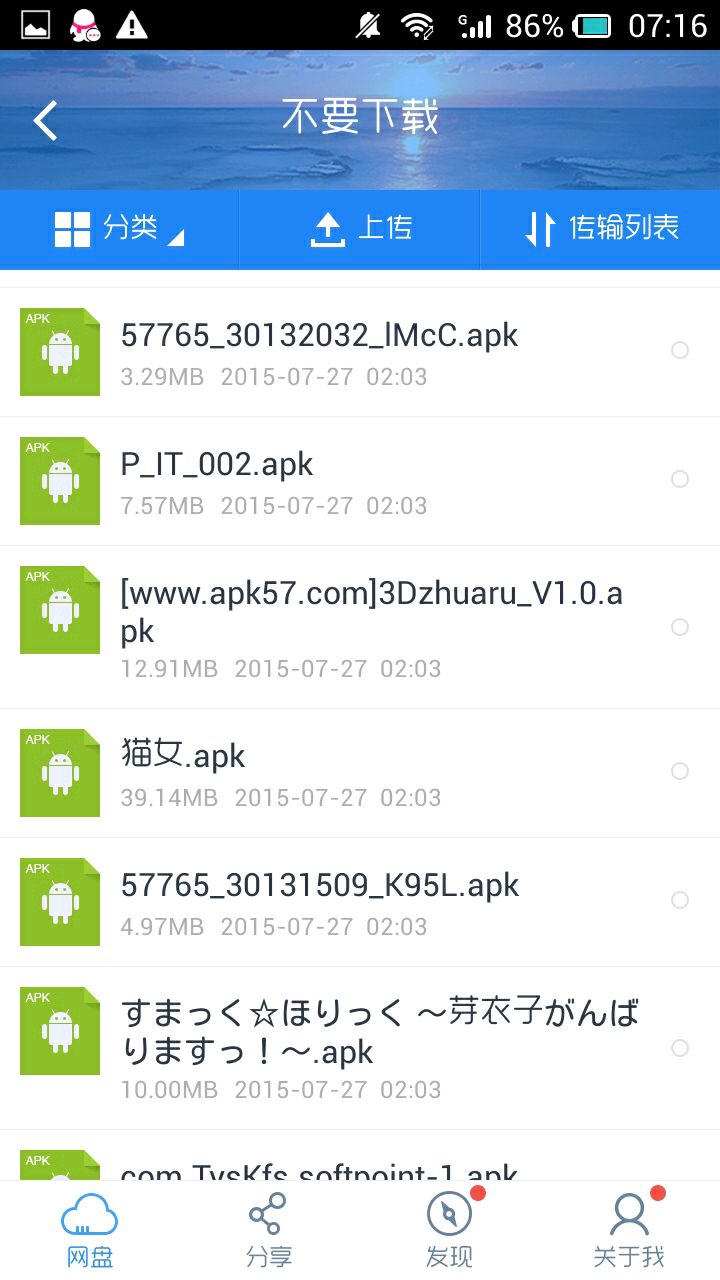The height and width of the screenshot is (1280, 720).
Task: Switch to the 网盘 tab
Action: point(90,1230)
